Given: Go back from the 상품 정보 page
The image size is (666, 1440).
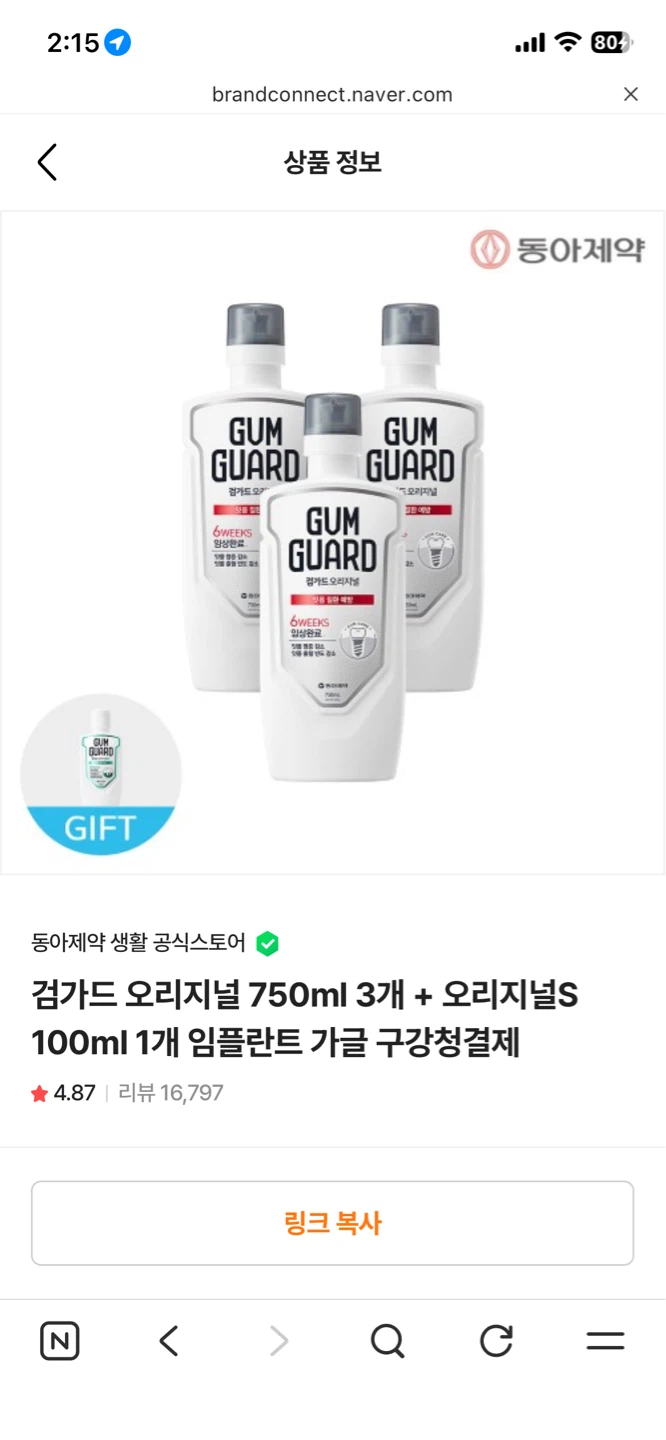Looking at the screenshot, I should 47,162.
